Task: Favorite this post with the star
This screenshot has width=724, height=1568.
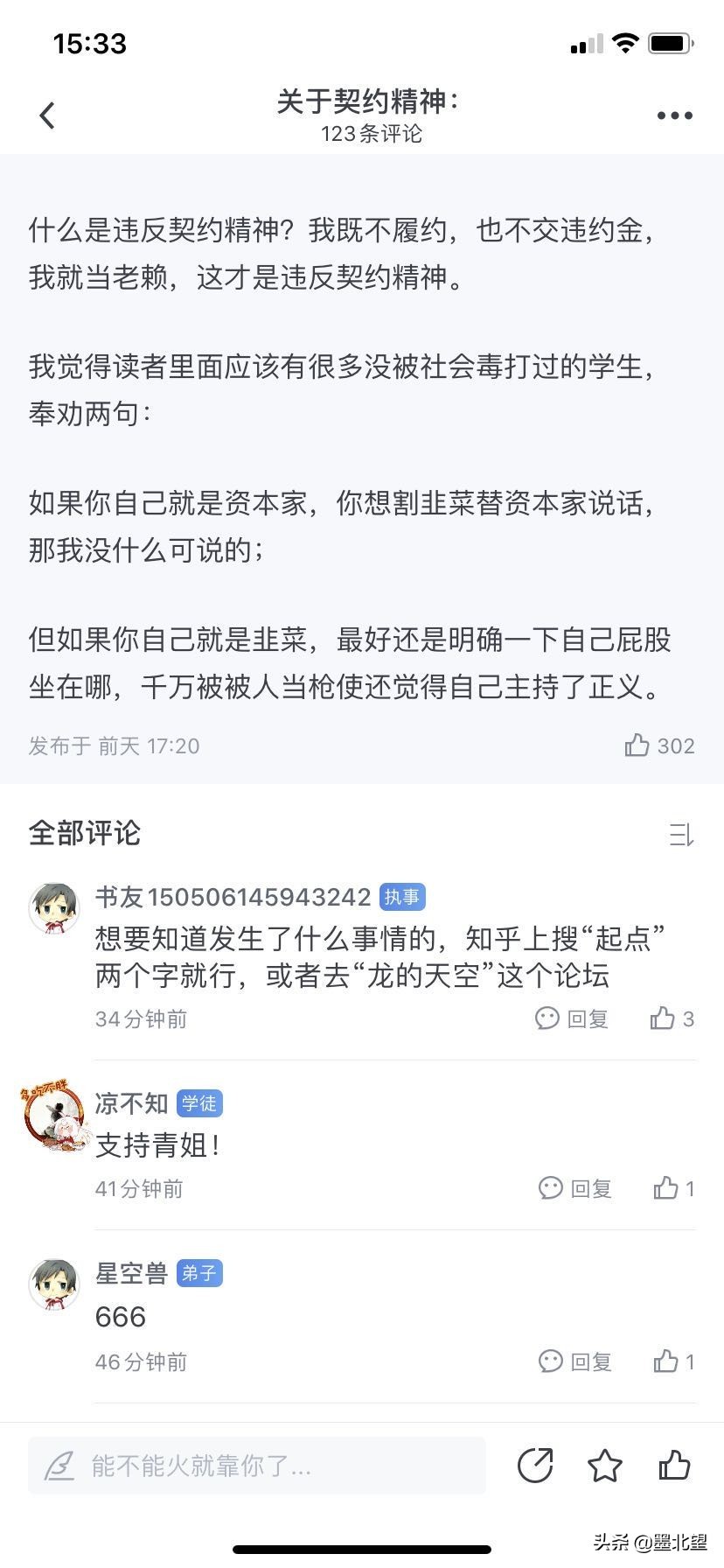Action: click(x=604, y=1466)
